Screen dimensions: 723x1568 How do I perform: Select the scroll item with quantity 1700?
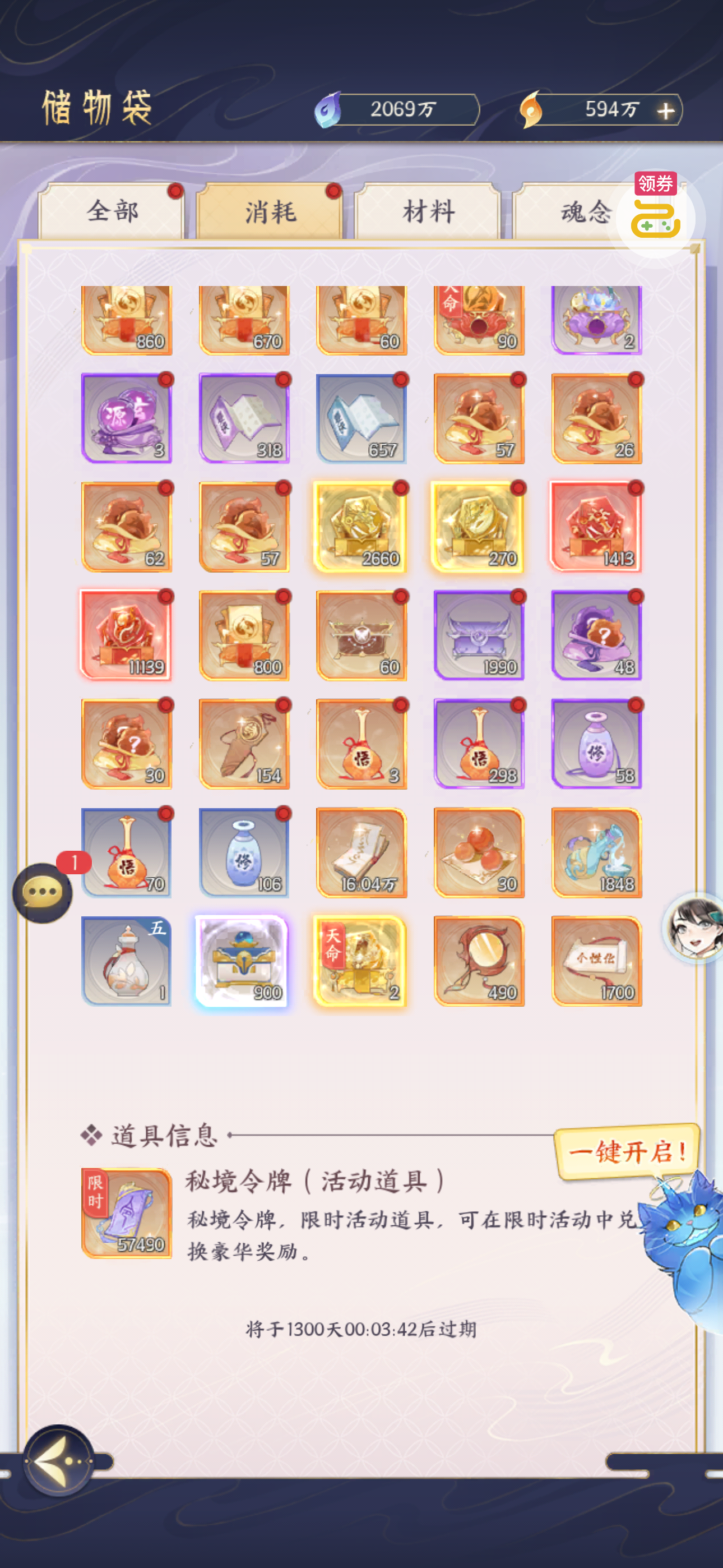coord(596,961)
